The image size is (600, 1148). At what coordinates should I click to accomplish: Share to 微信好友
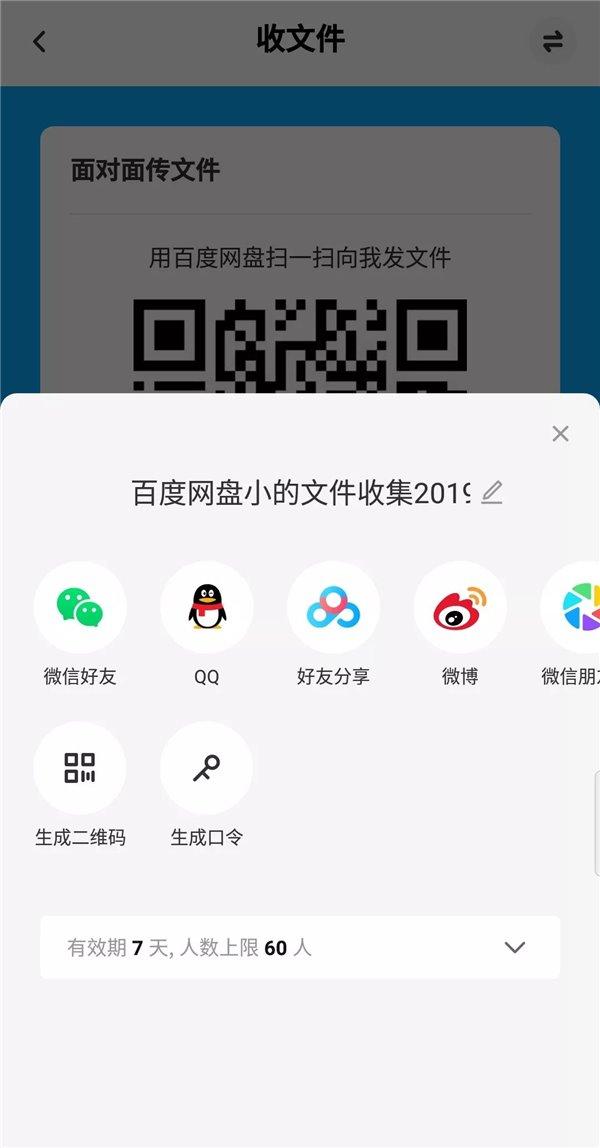(80, 608)
